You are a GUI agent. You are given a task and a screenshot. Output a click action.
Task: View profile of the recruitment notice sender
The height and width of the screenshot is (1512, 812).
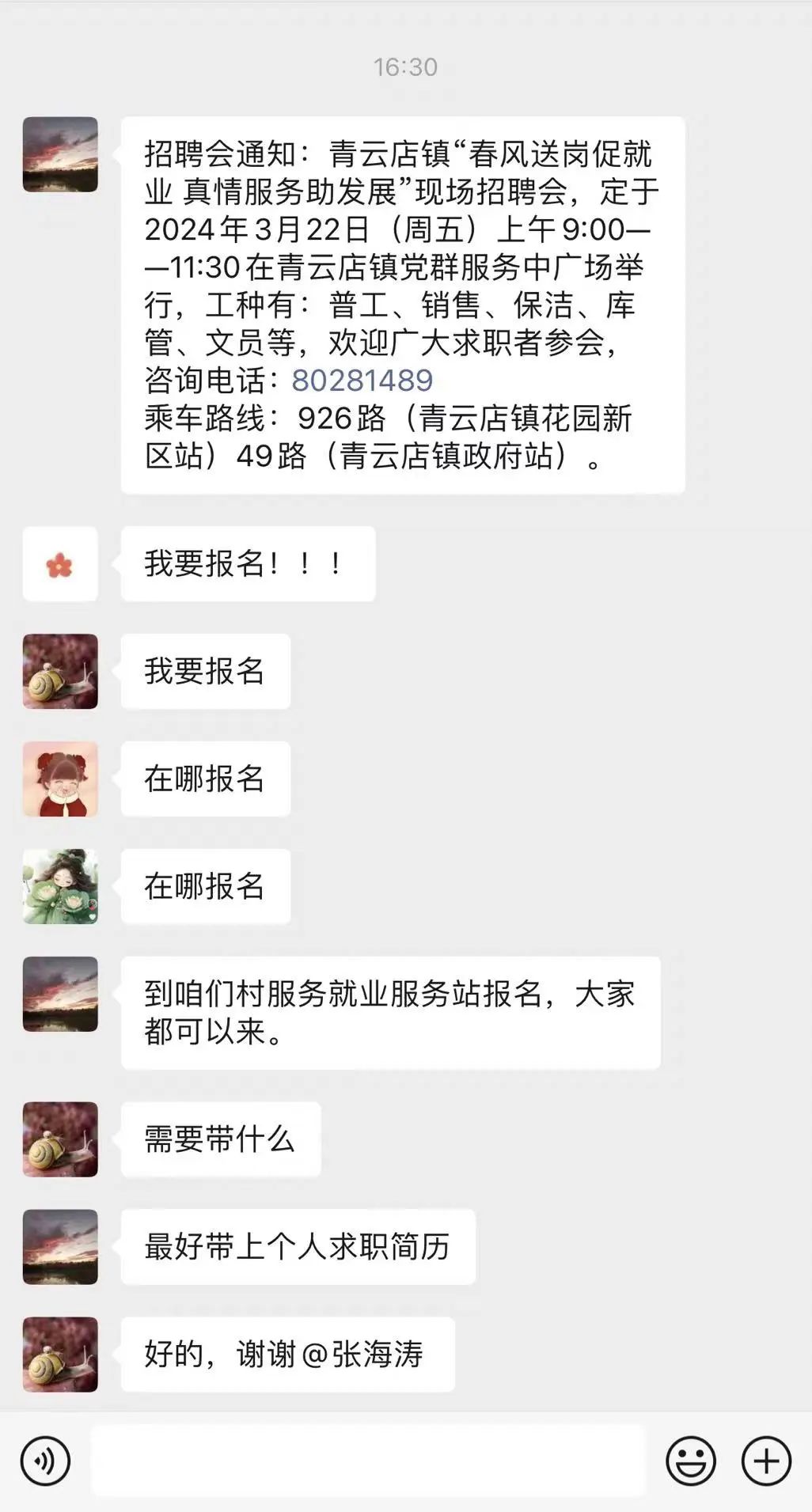(60, 154)
